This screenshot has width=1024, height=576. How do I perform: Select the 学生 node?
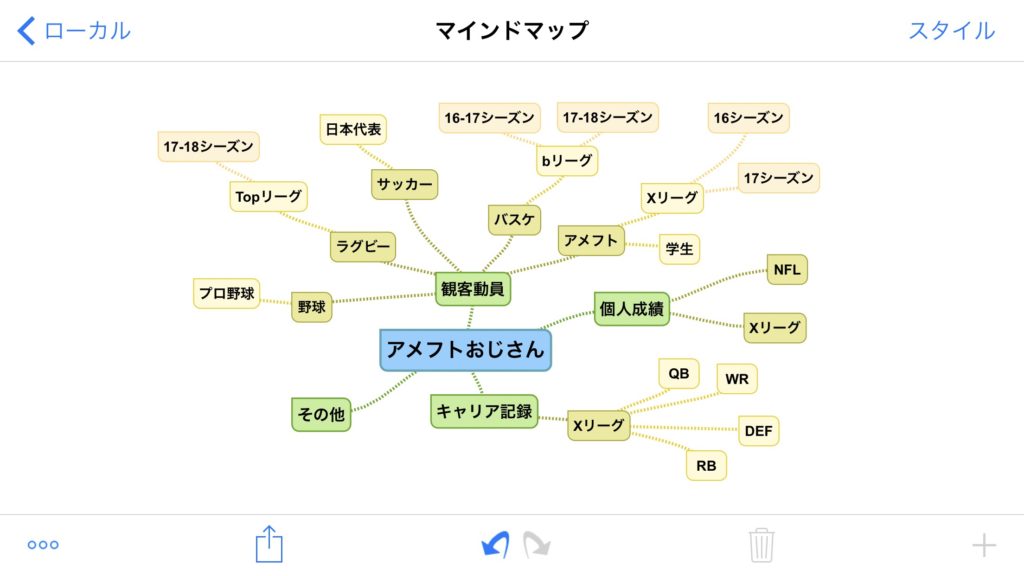click(679, 249)
